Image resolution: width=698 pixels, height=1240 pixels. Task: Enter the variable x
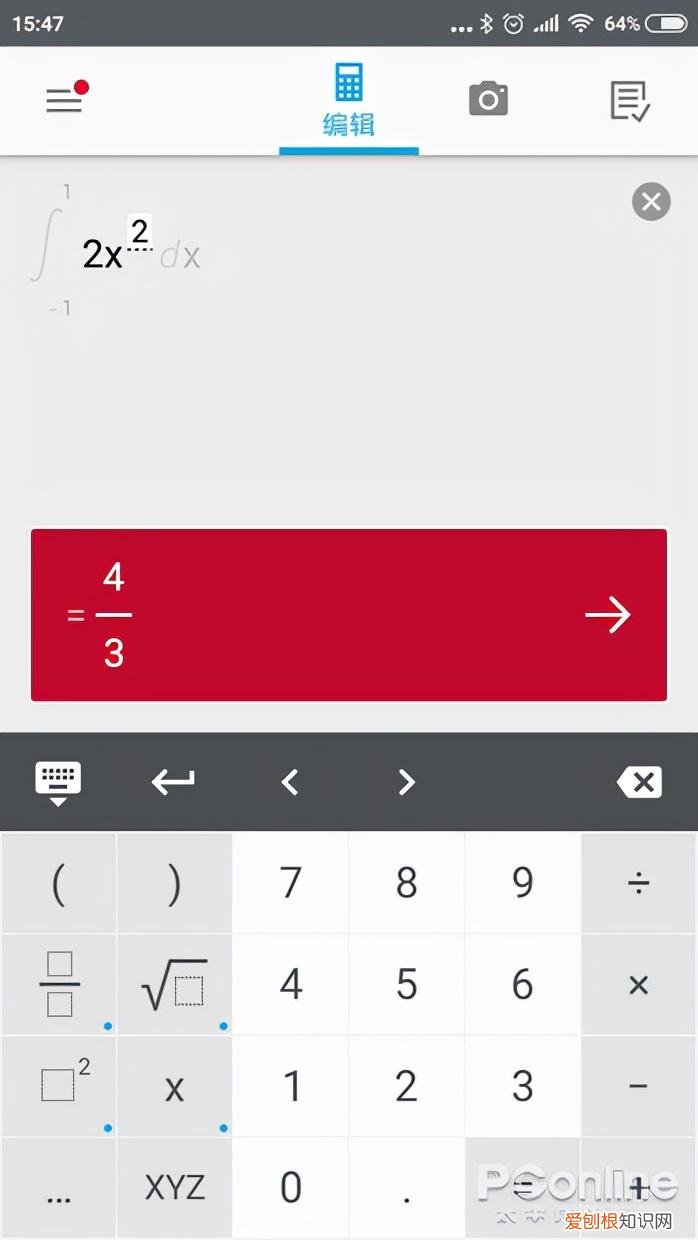174,1087
